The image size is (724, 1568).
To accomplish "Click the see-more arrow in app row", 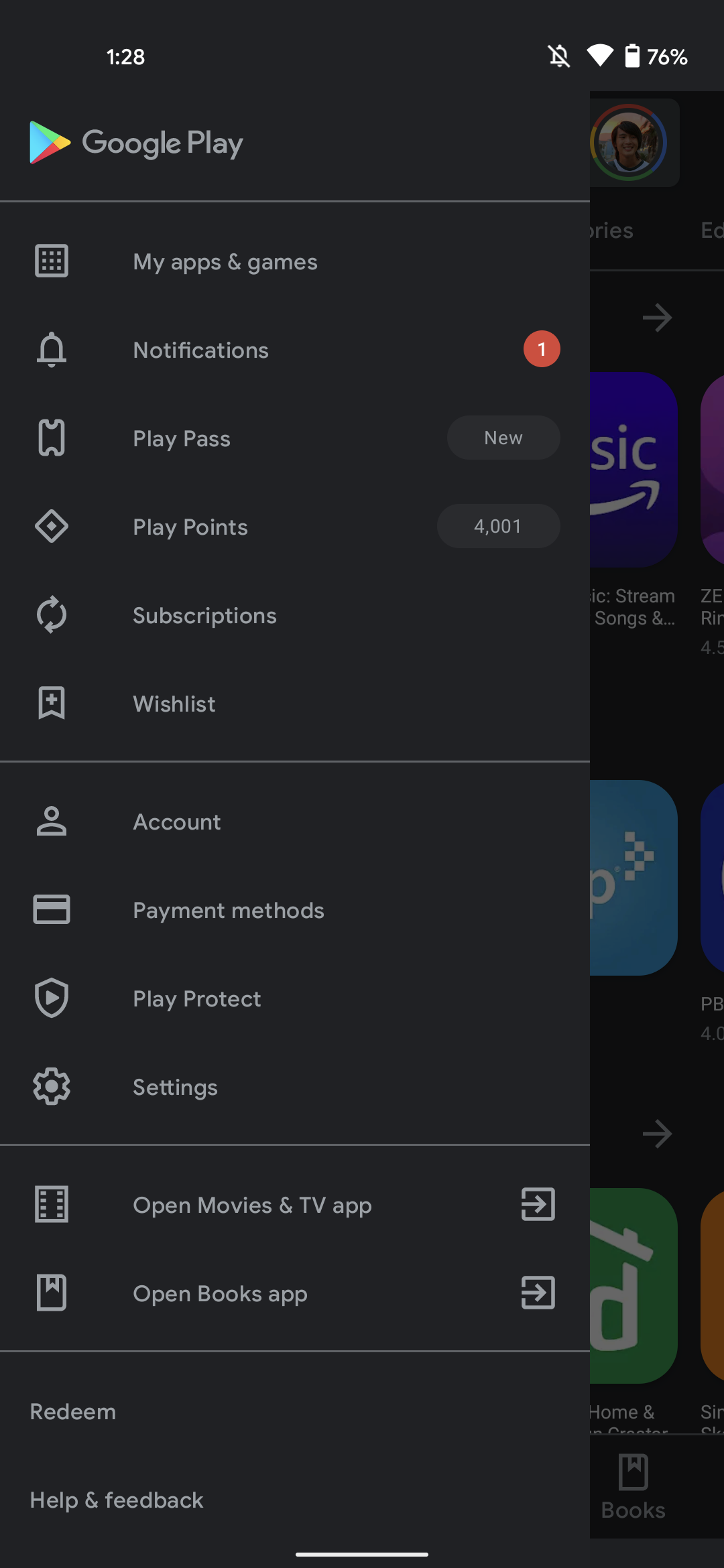I will (x=657, y=318).
